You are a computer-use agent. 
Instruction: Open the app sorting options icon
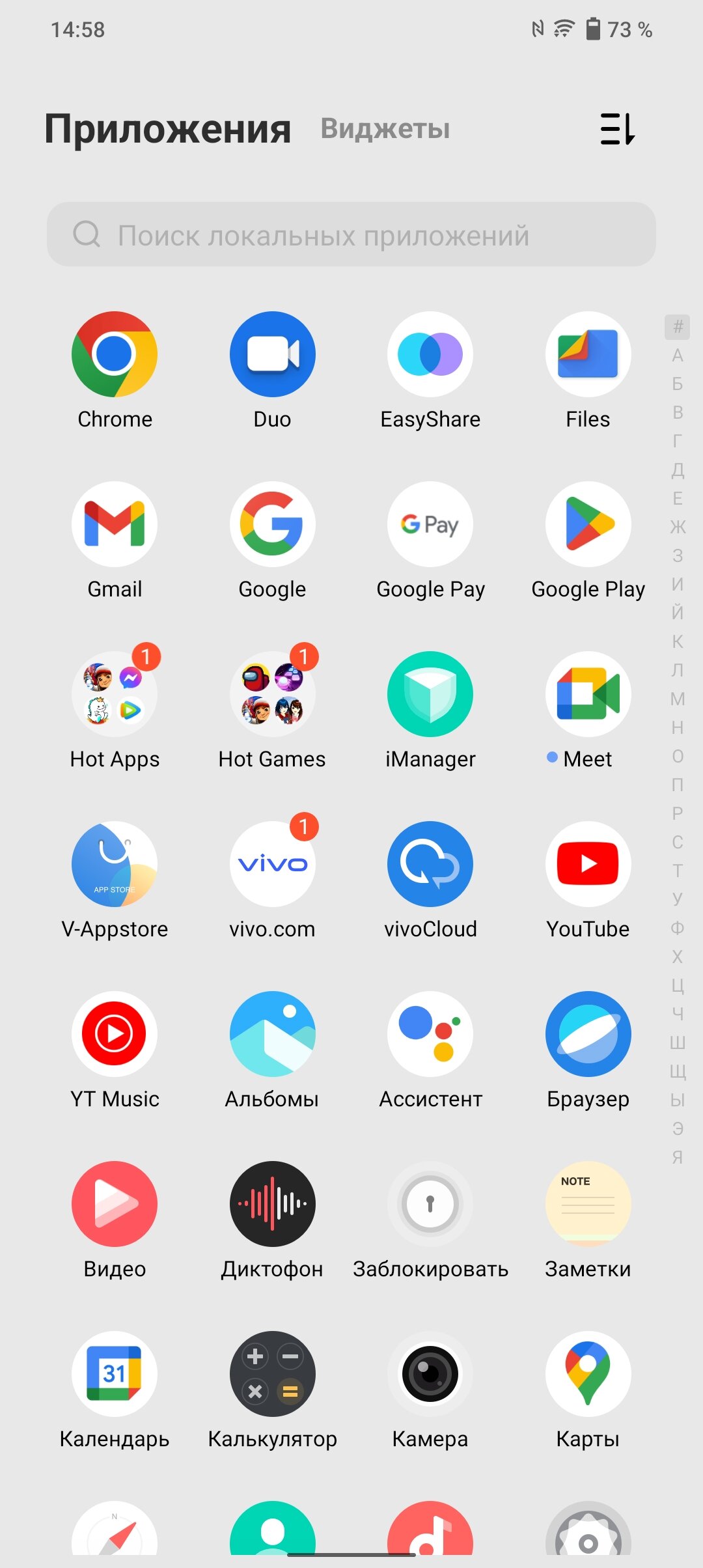(x=617, y=129)
